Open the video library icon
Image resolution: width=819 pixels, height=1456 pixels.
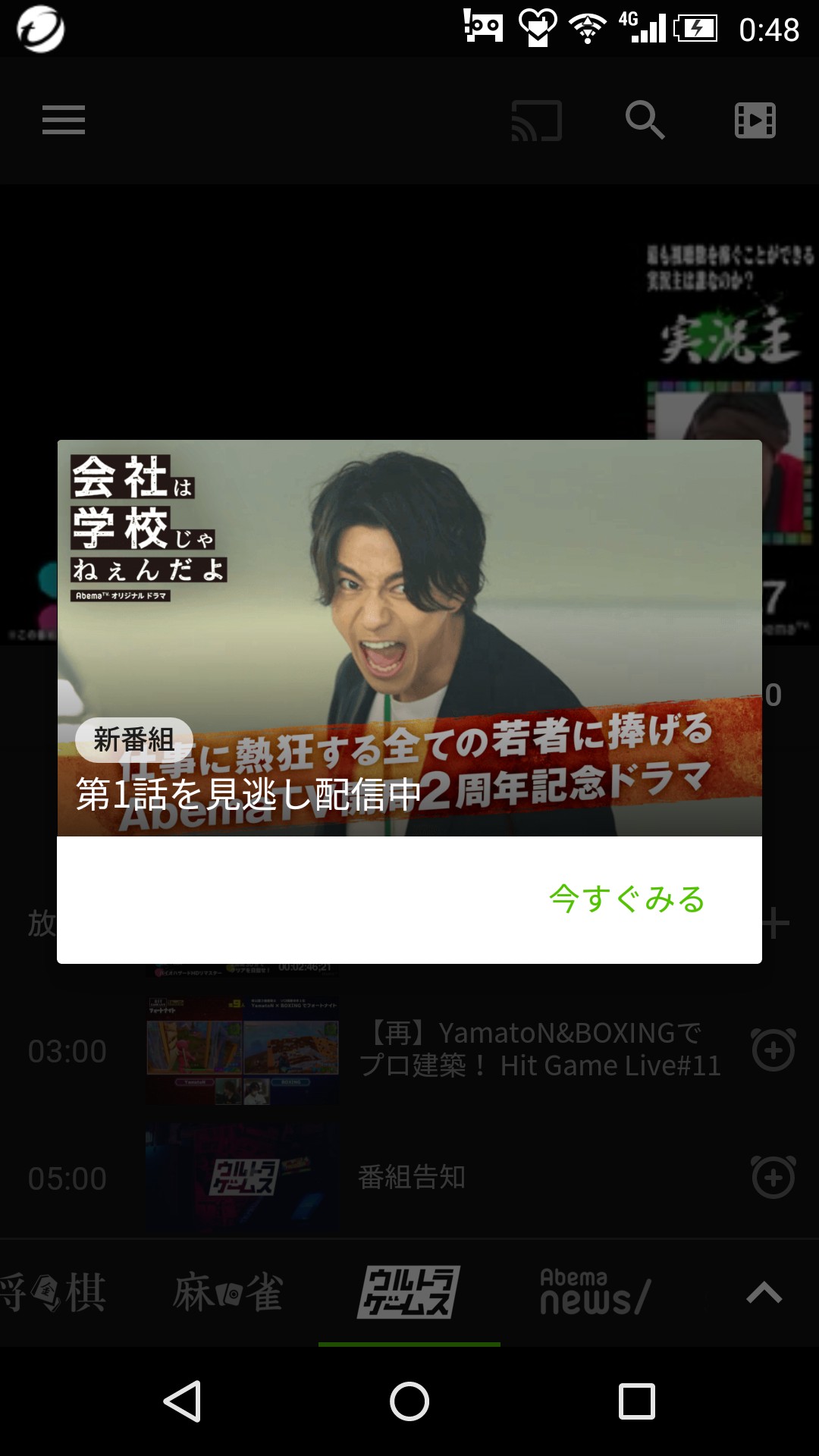pos(755,120)
